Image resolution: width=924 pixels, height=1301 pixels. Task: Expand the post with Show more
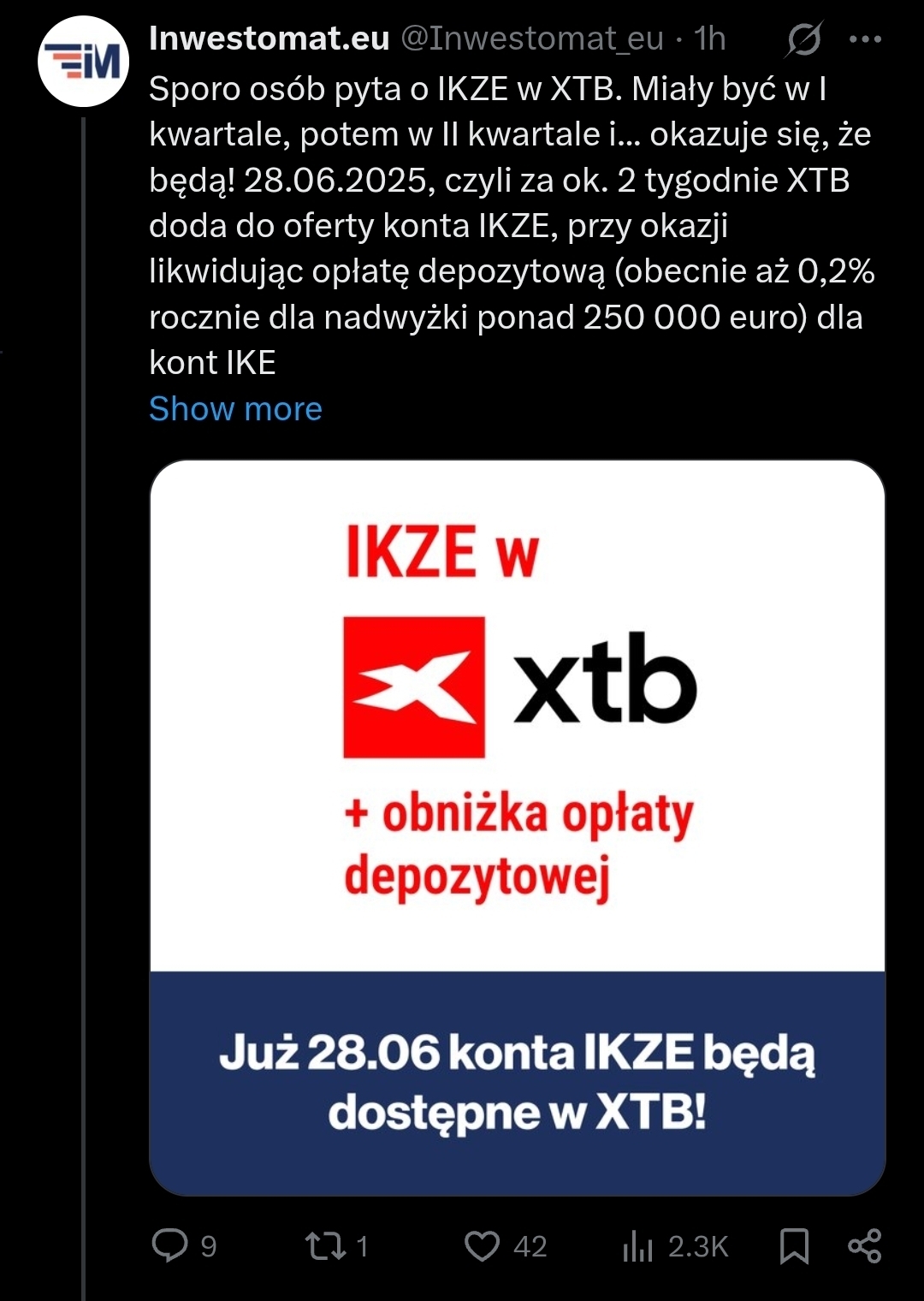point(235,409)
